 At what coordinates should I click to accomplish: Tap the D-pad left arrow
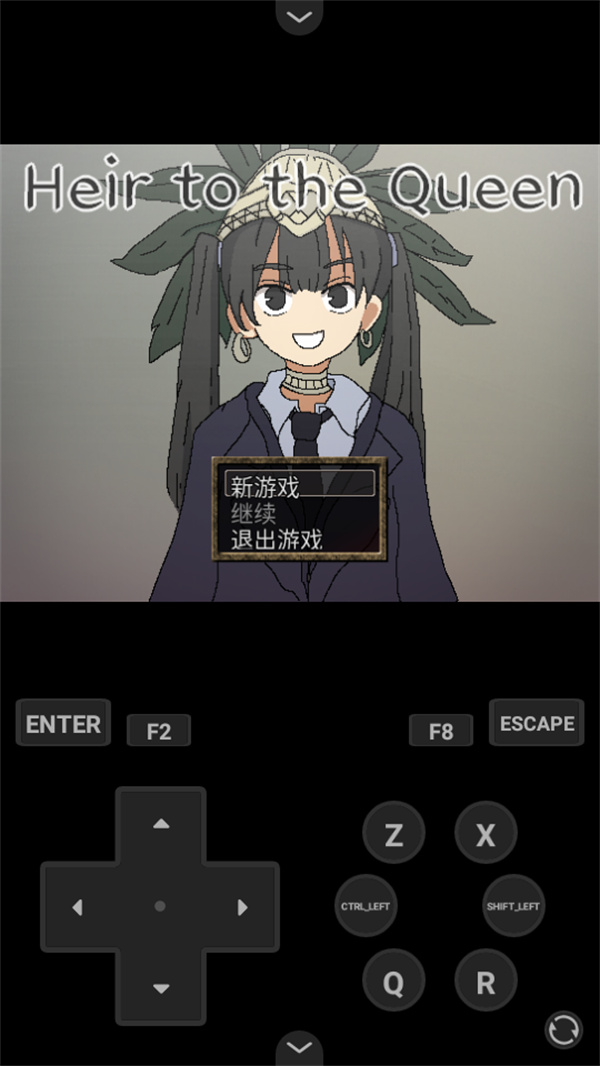(x=78, y=907)
